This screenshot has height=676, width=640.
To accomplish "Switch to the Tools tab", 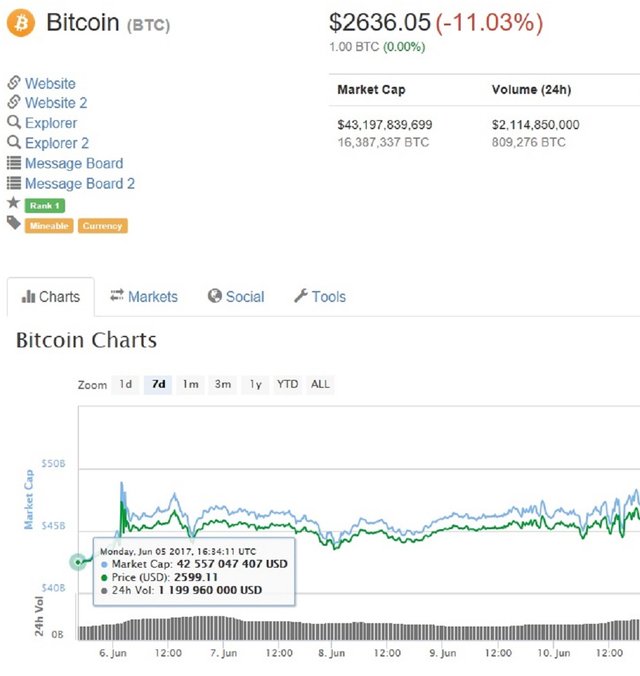I will pyautogui.click(x=320, y=297).
